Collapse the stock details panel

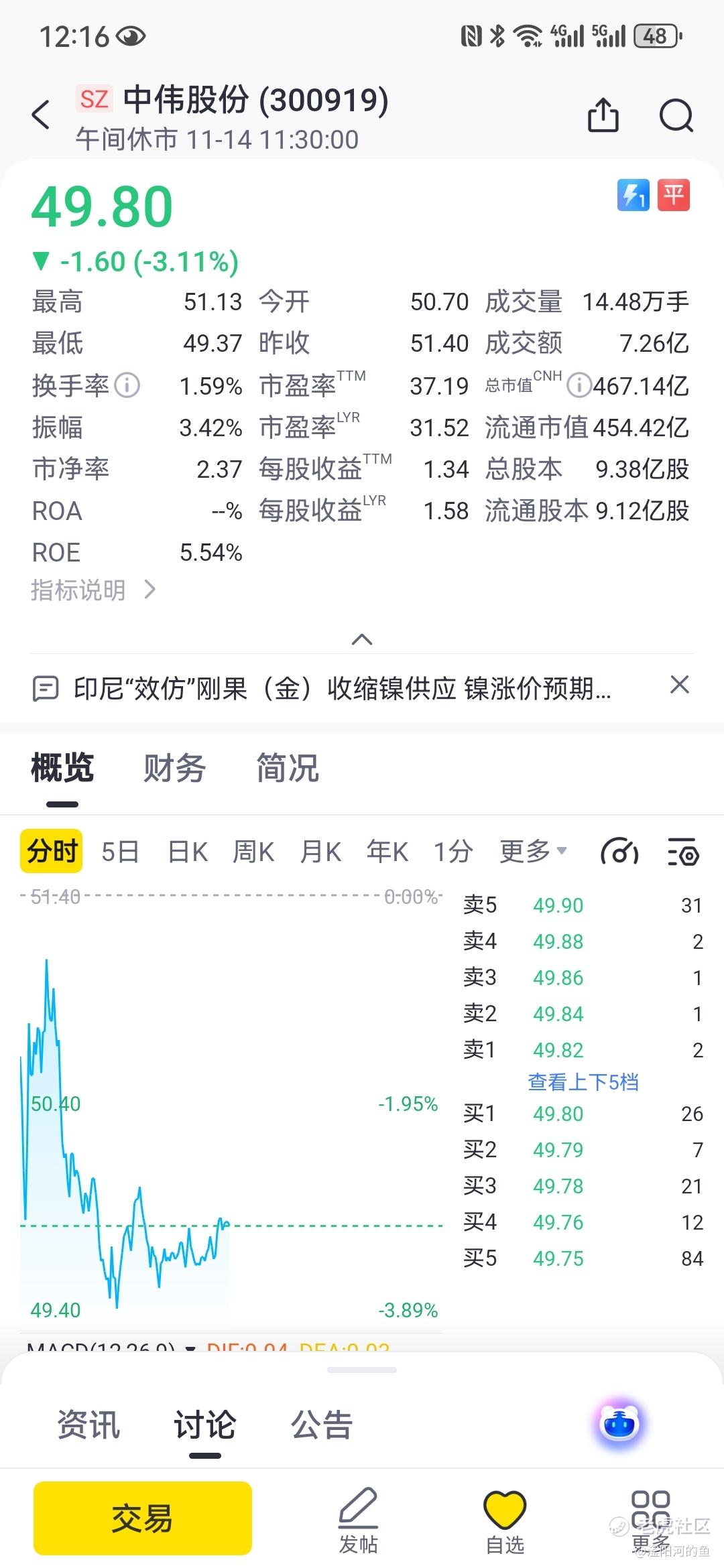[x=362, y=639]
